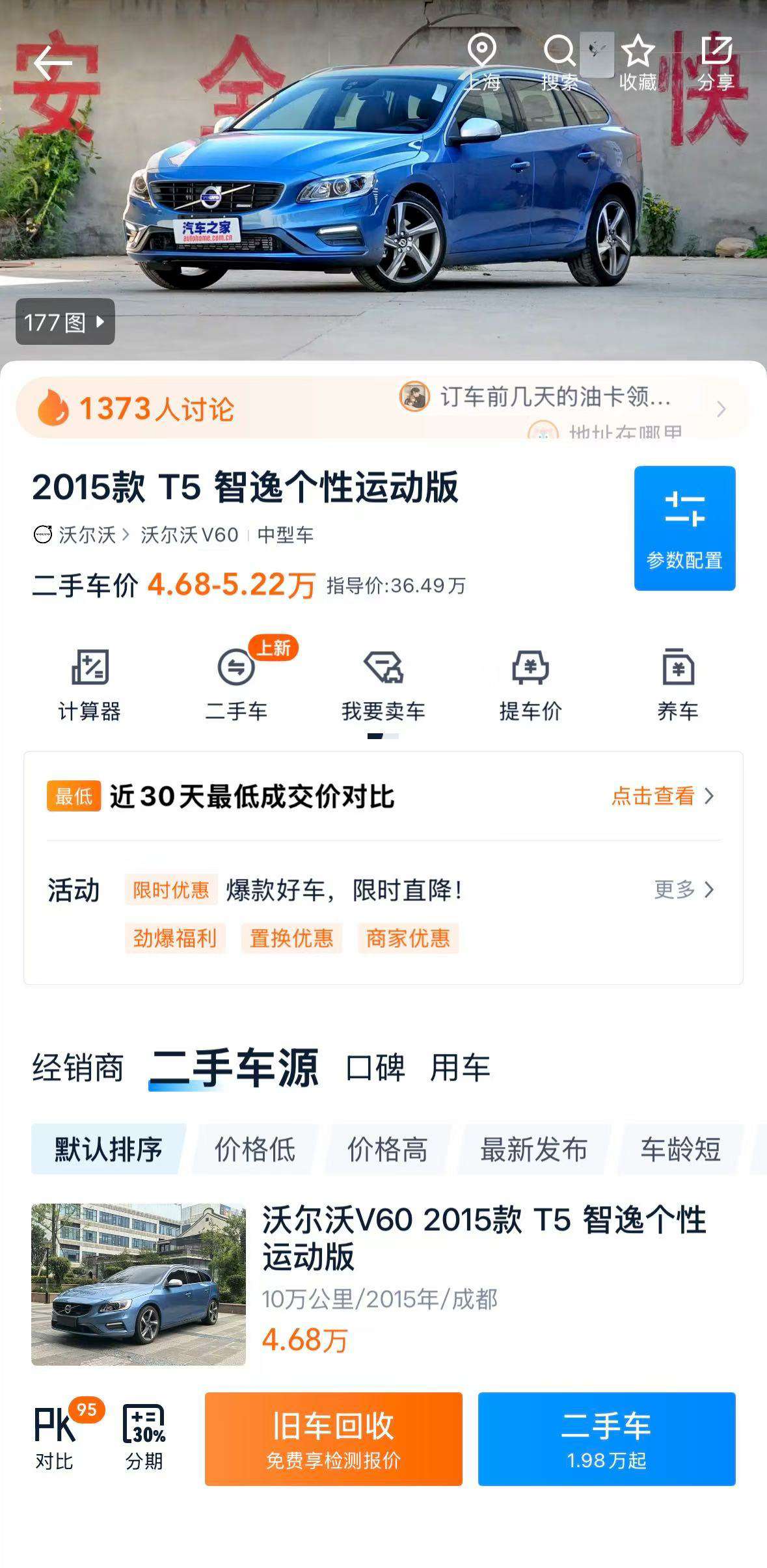Share this car via 分享
Screen dimensions: 767x1568
(x=716, y=64)
